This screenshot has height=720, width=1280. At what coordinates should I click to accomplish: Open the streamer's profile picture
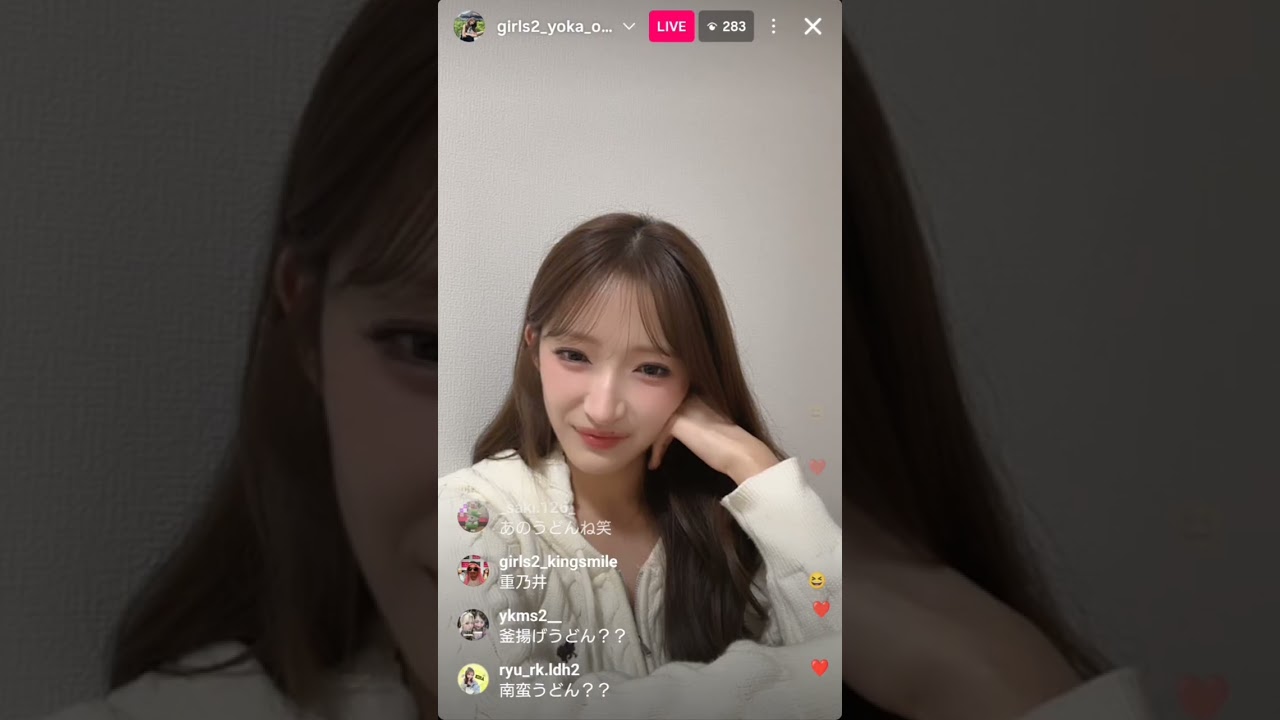[x=469, y=26]
